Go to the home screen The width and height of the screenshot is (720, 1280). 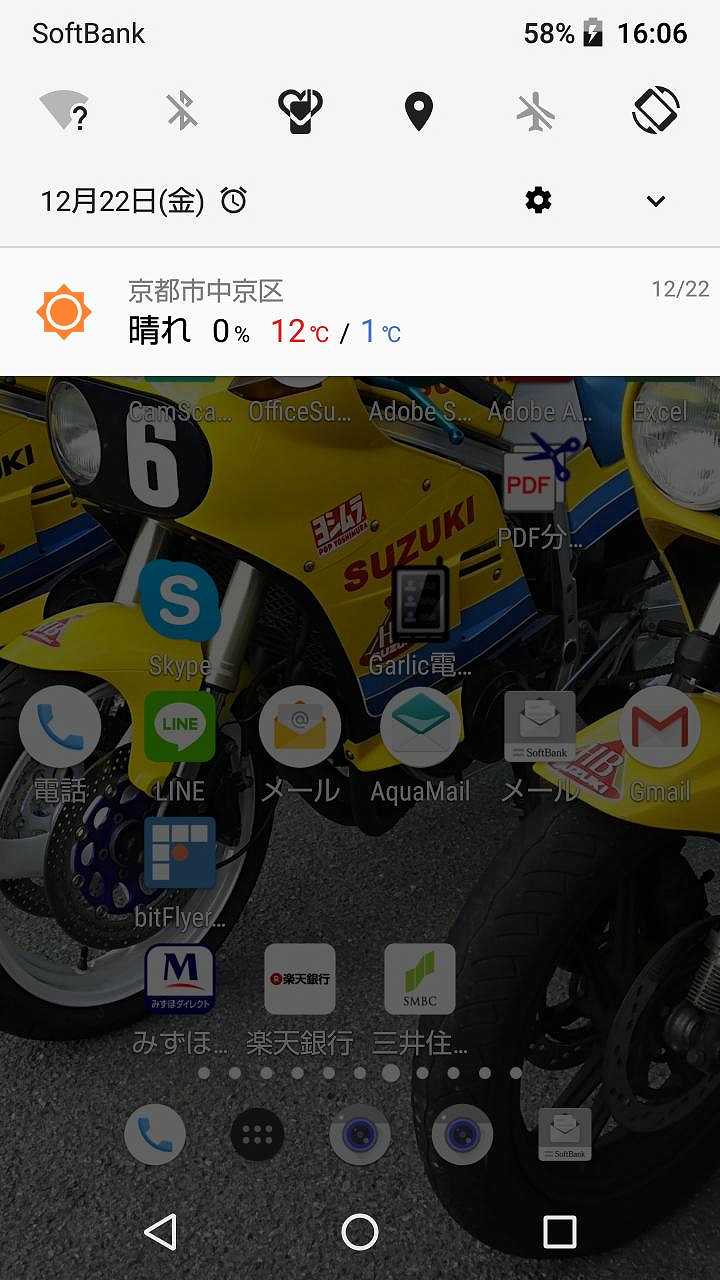click(360, 1232)
